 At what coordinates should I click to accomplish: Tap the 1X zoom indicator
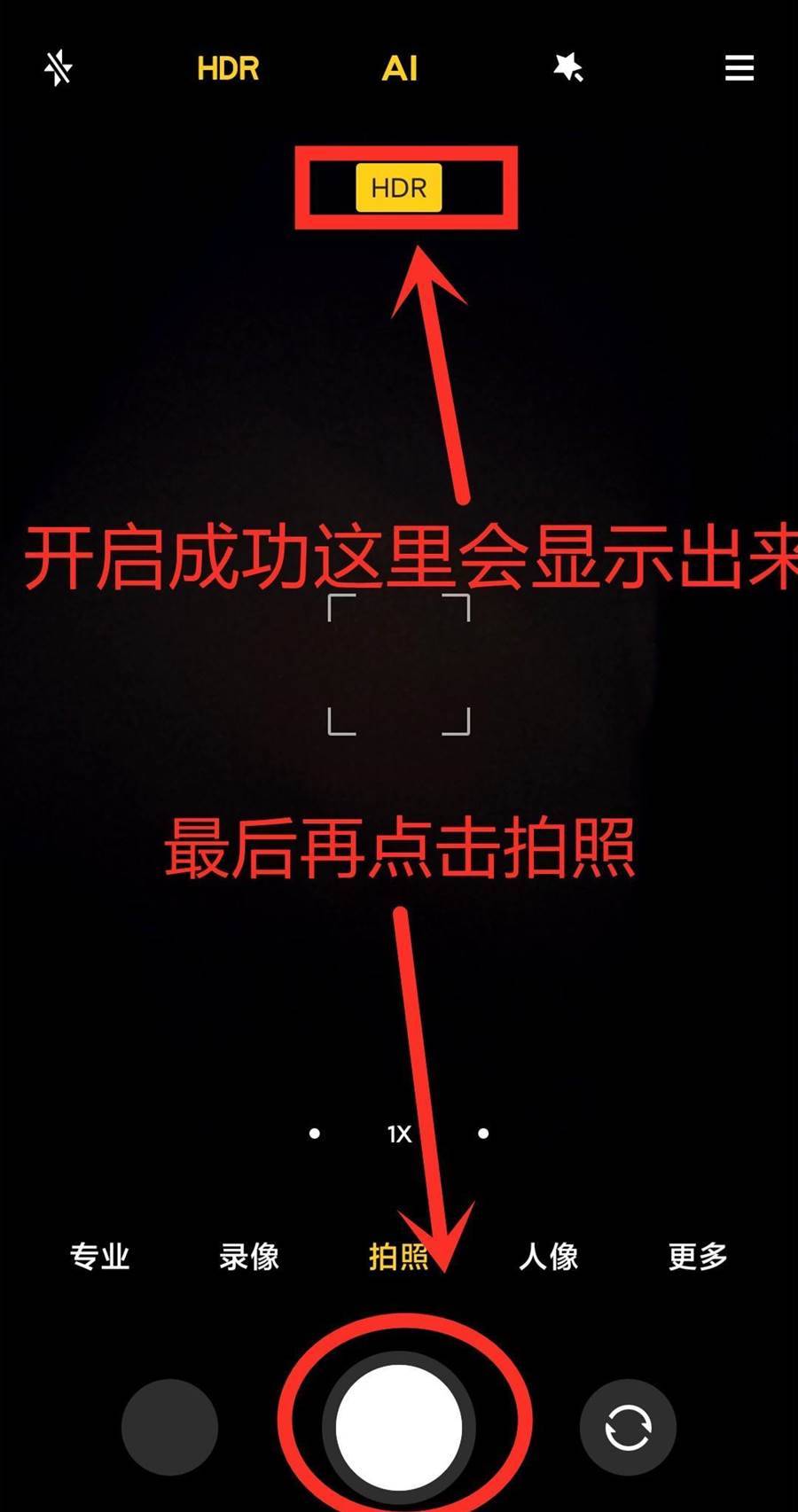[399, 1134]
